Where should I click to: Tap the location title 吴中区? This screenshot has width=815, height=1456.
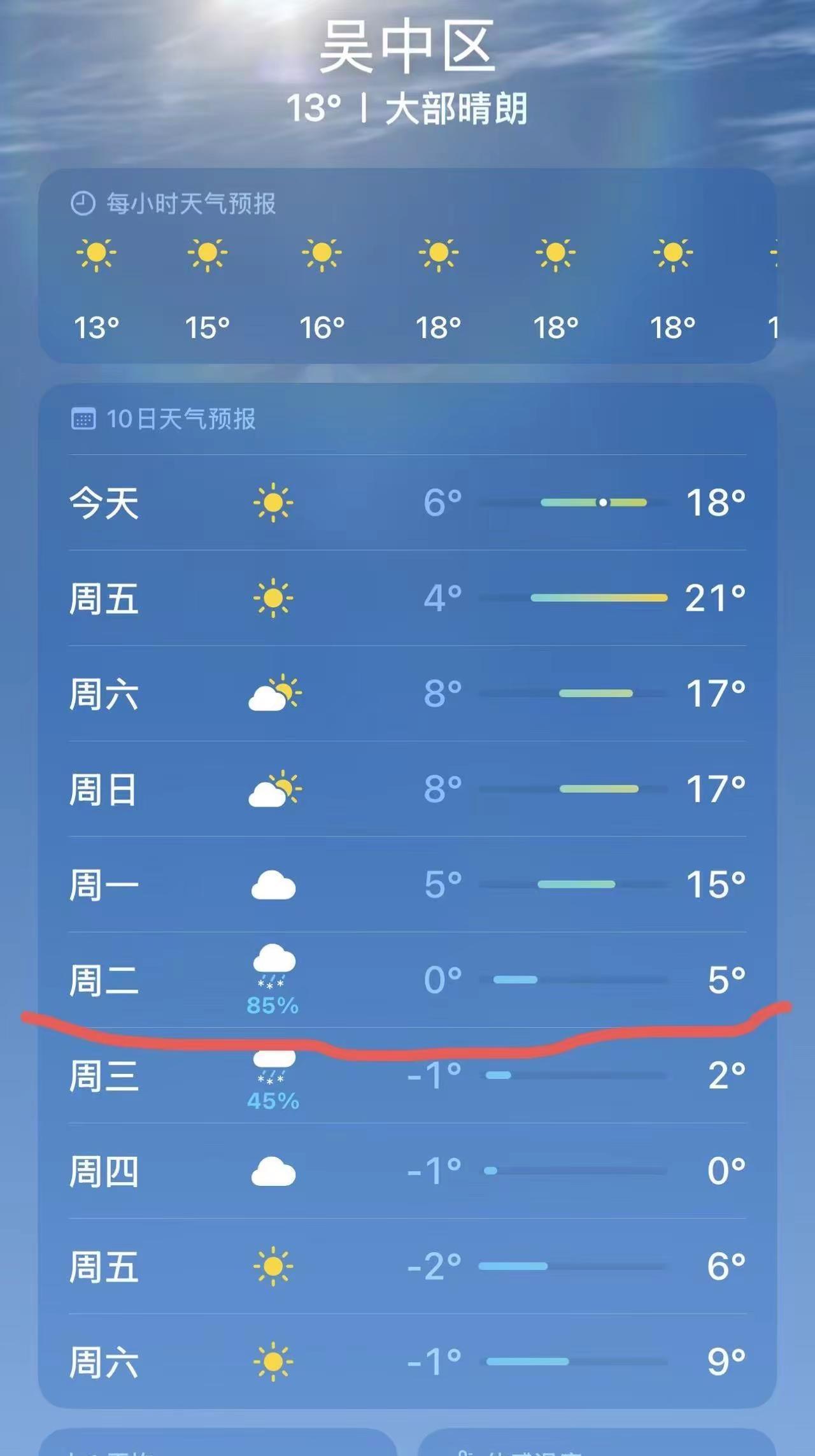point(407,51)
